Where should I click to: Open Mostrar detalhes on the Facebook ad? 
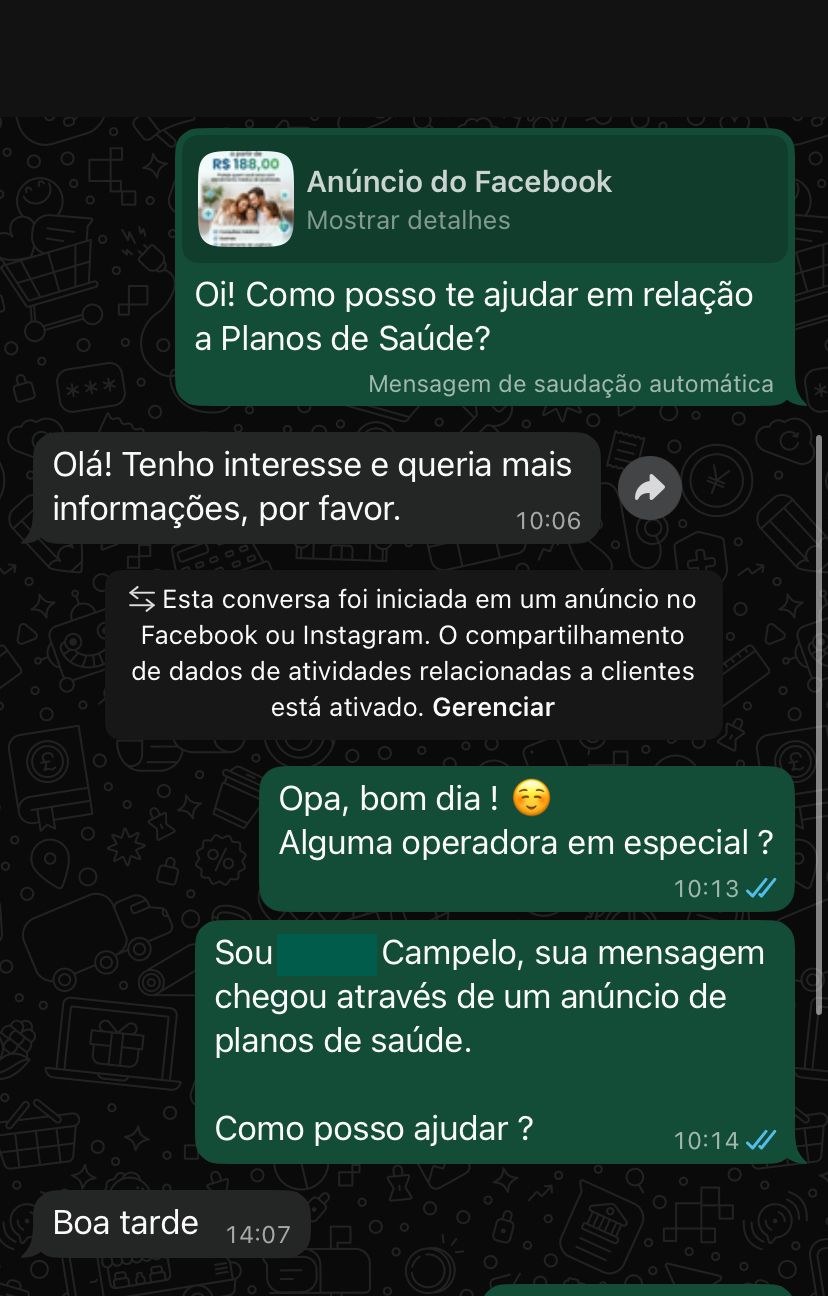point(409,220)
